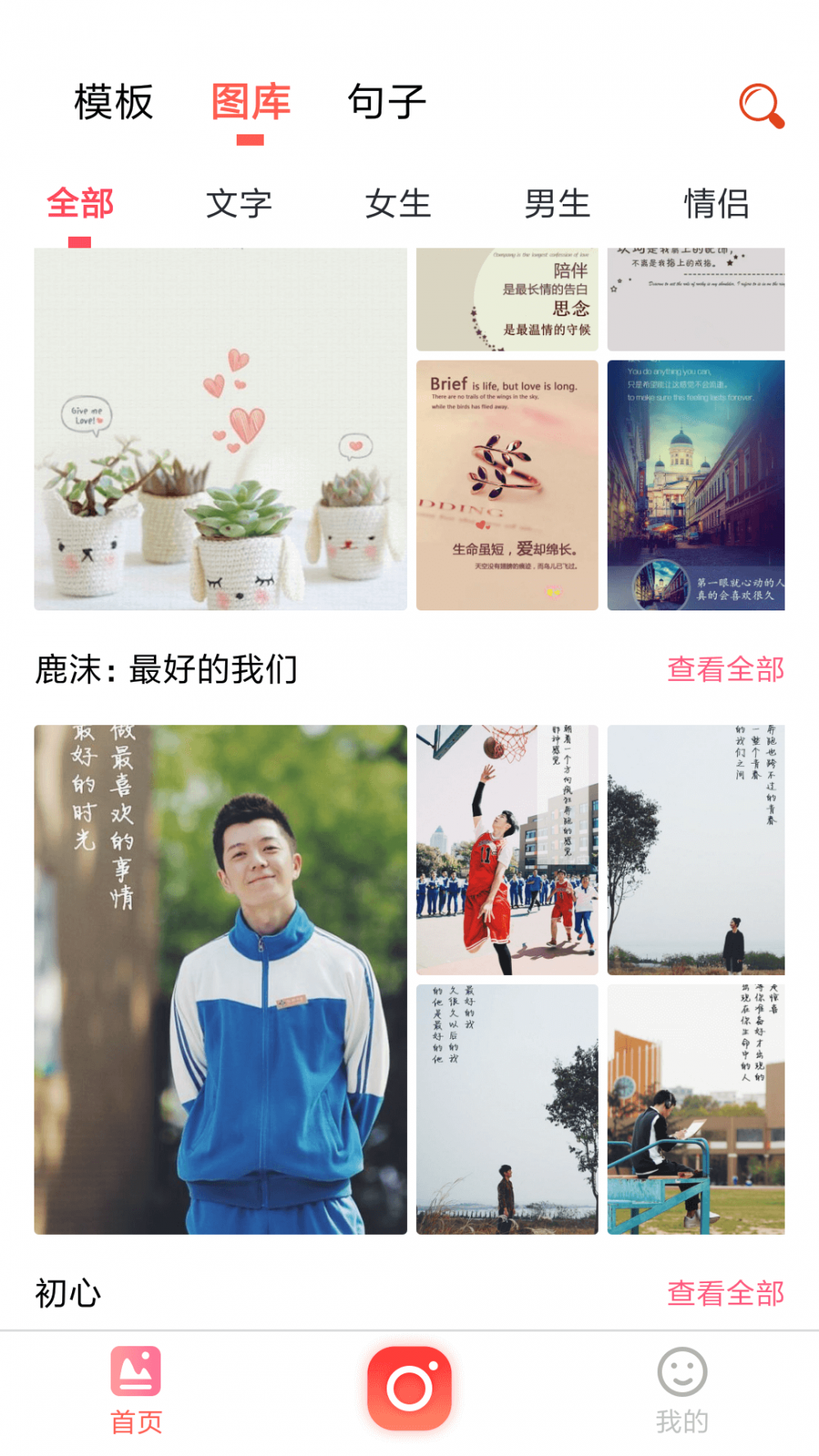Viewport: 819px width, 1456px height.
Task: Go to the 我的 tab
Action: tap(682, 1391)
